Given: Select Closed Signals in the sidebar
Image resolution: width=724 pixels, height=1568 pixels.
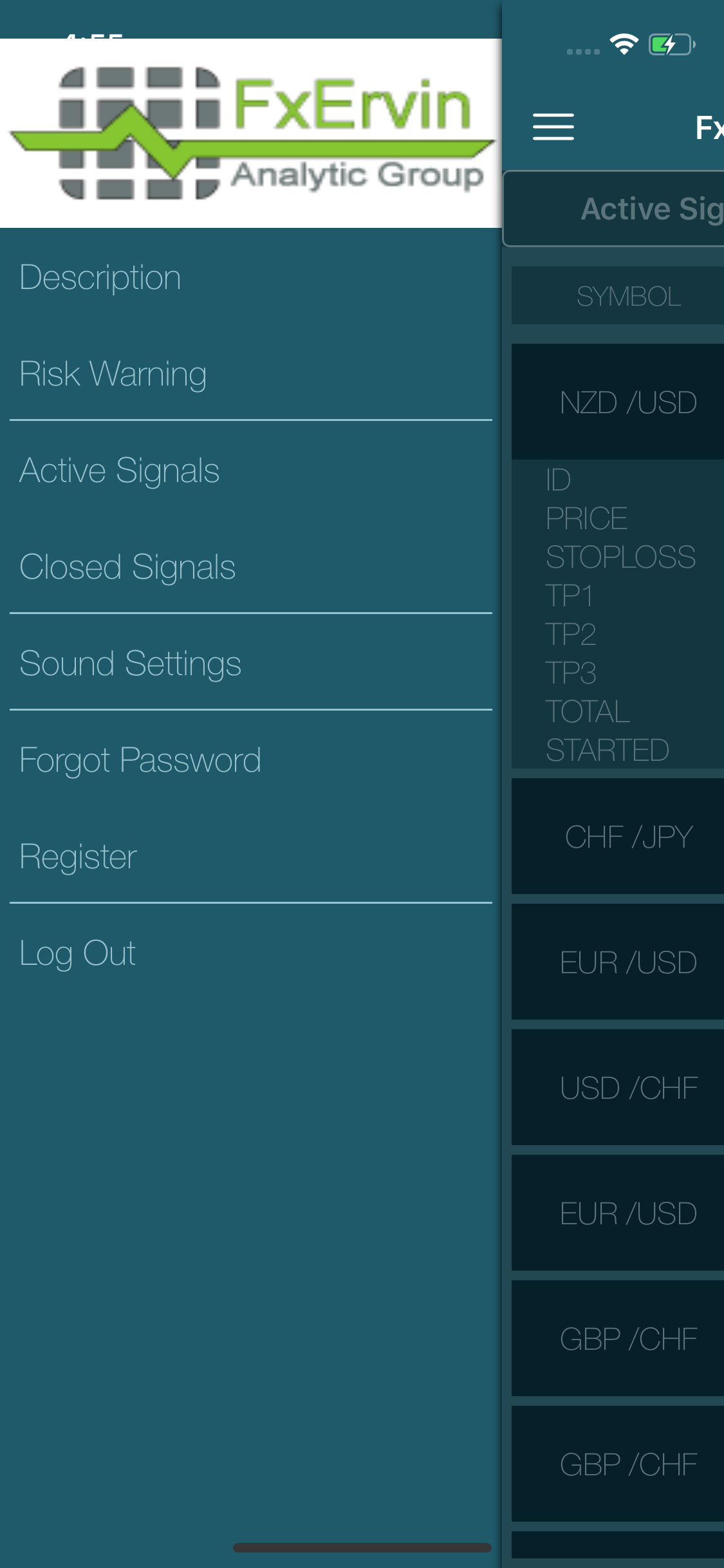Looking at the screenshot, I should tap(128, 566).
